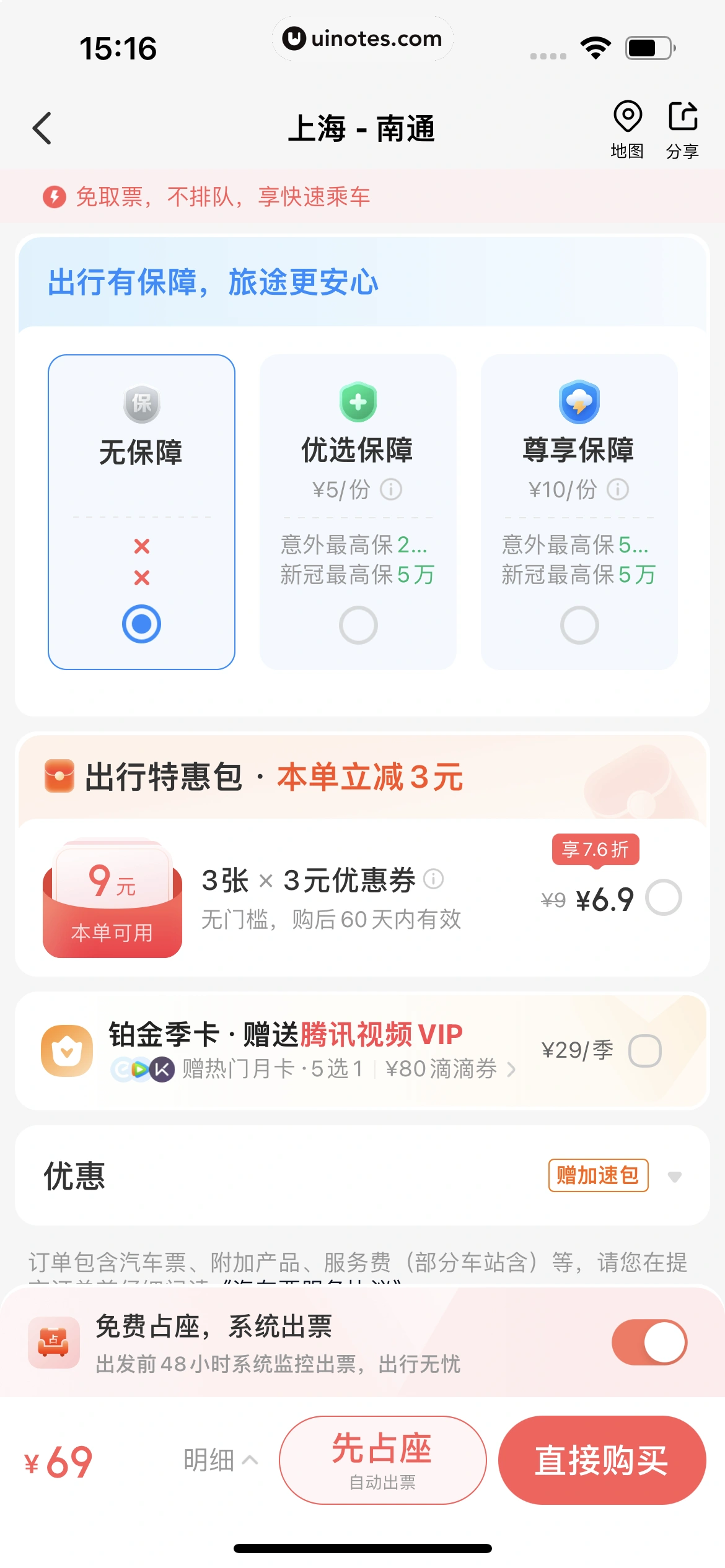Open 铂金季卡 gift details link
The width and height of the screenshot is (725, 1568).
(511, 1069)
